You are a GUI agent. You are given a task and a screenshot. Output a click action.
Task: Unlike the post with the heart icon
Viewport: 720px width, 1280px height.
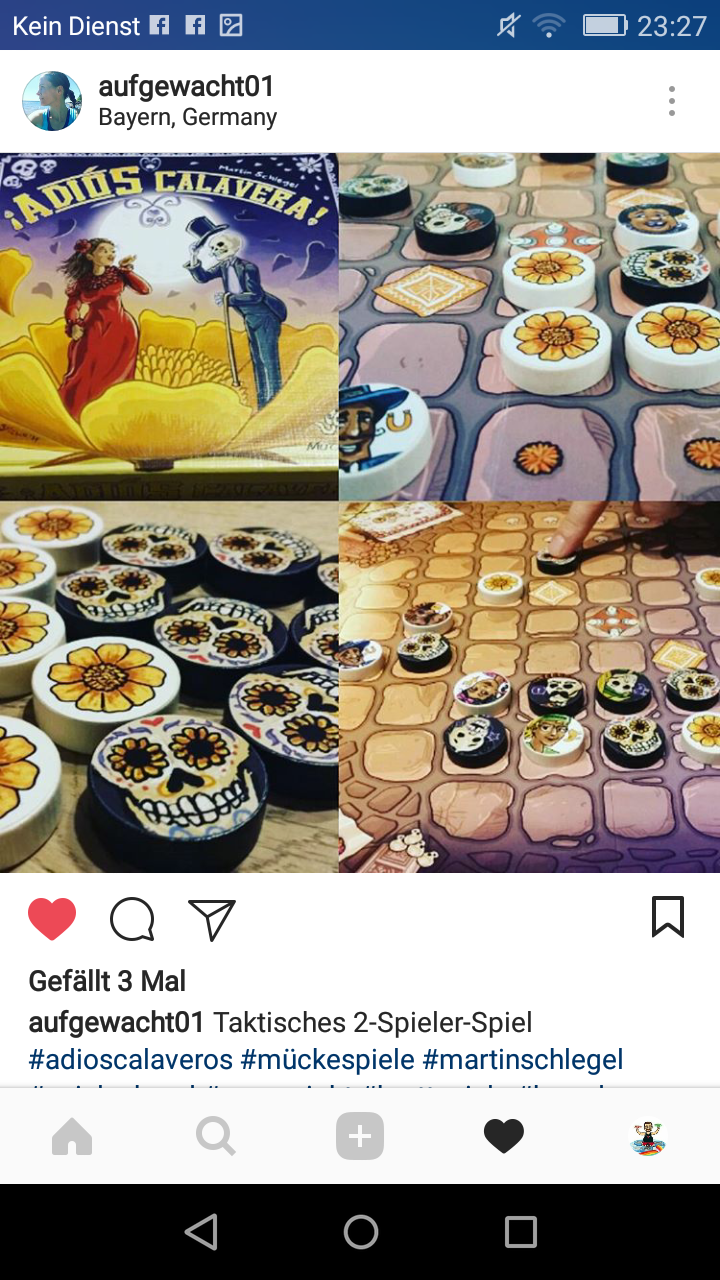(x=52, y=919)
